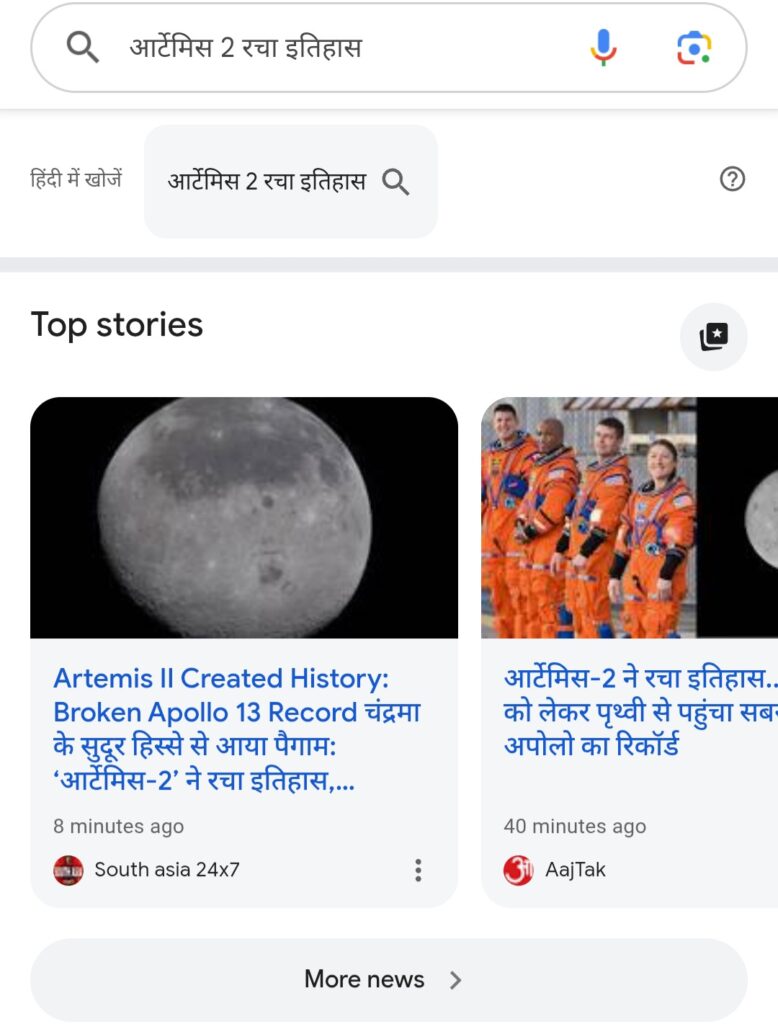Viewport: 778px width, 1024px height.
Task: Open Google Lens camera search
Action: [693, 47]
